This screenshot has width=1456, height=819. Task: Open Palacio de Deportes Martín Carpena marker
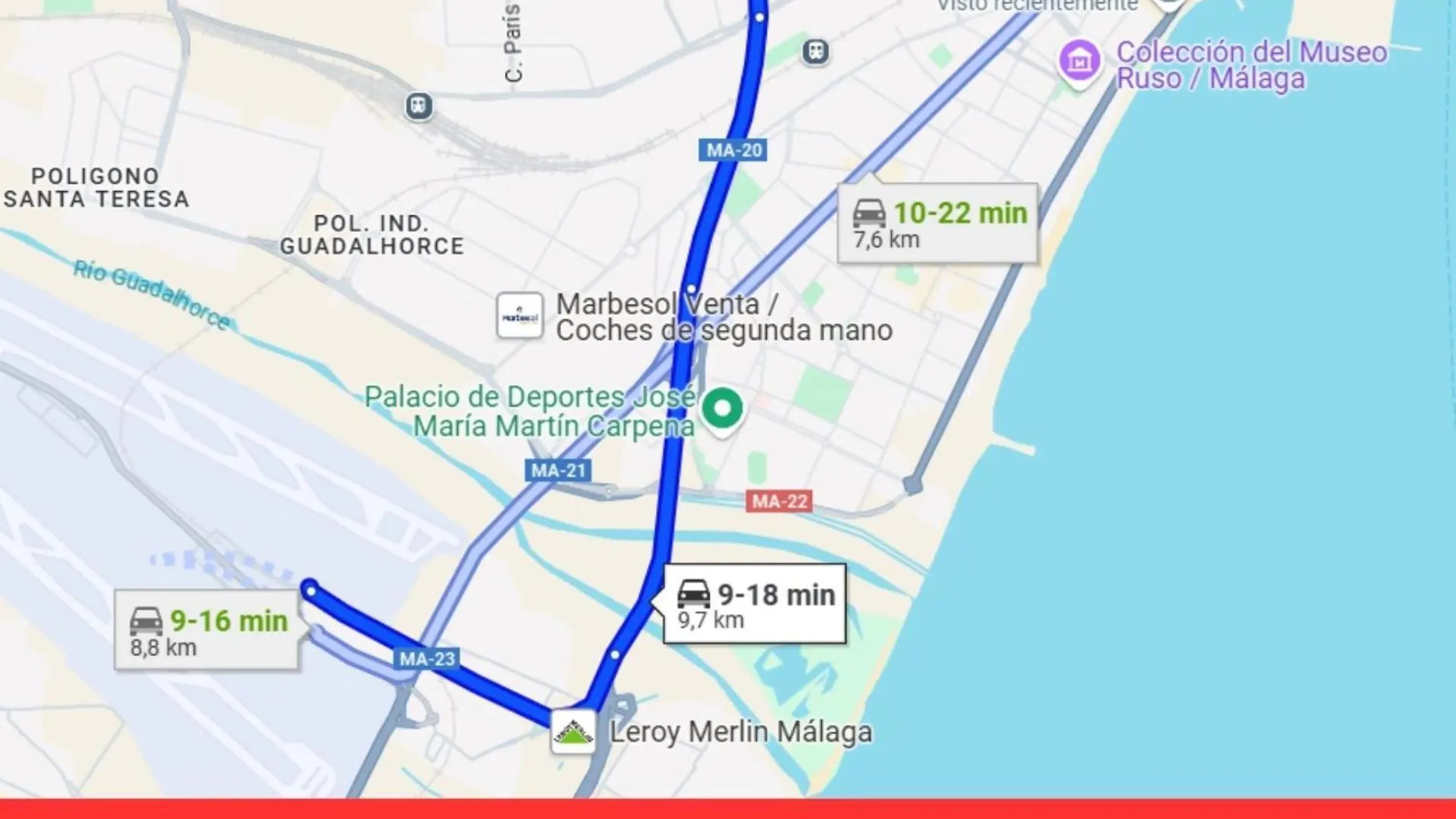pos(722,409)
